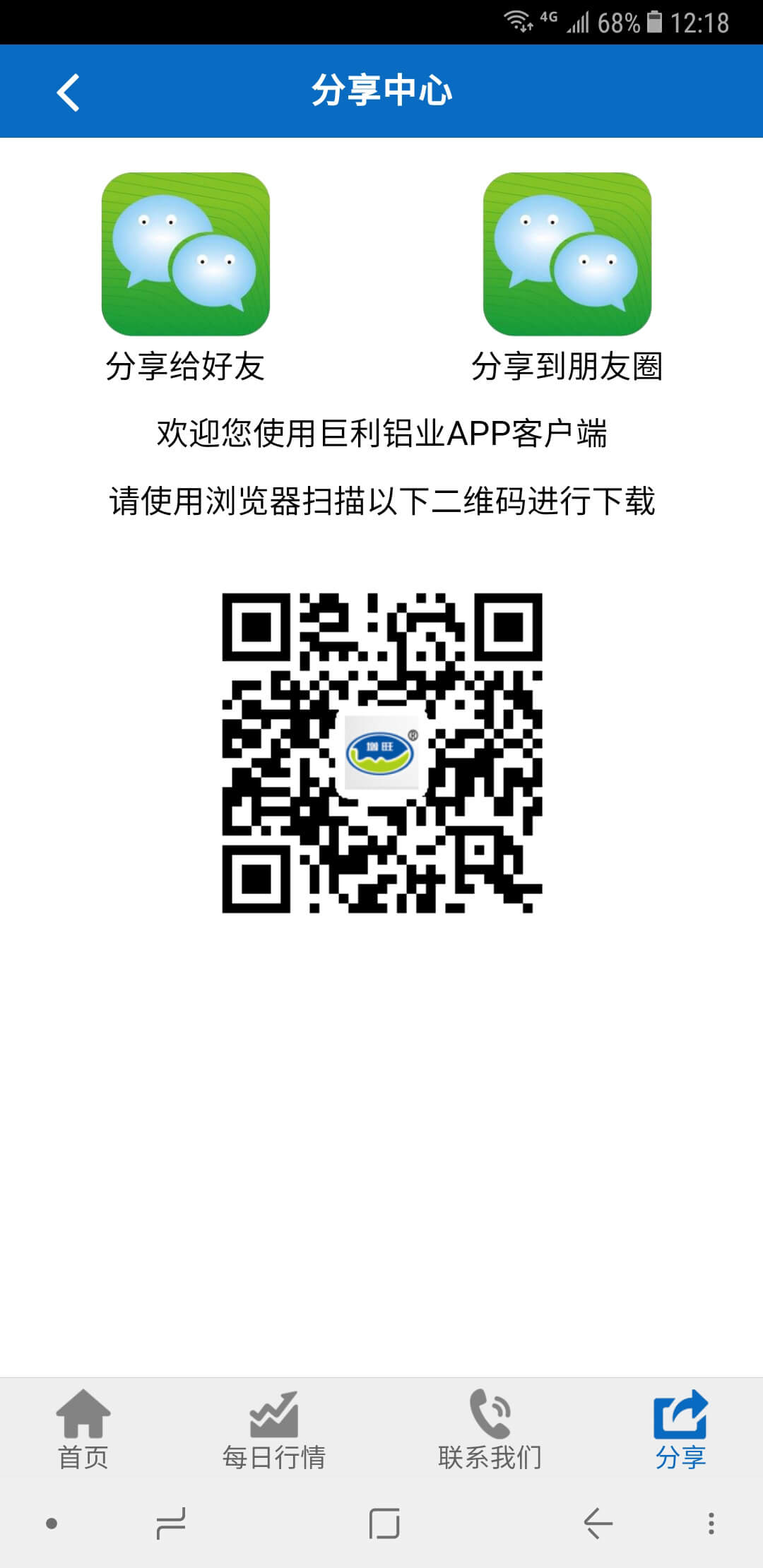
Task: Go back from 分享中心 page
Action: (x=69, y=92)
